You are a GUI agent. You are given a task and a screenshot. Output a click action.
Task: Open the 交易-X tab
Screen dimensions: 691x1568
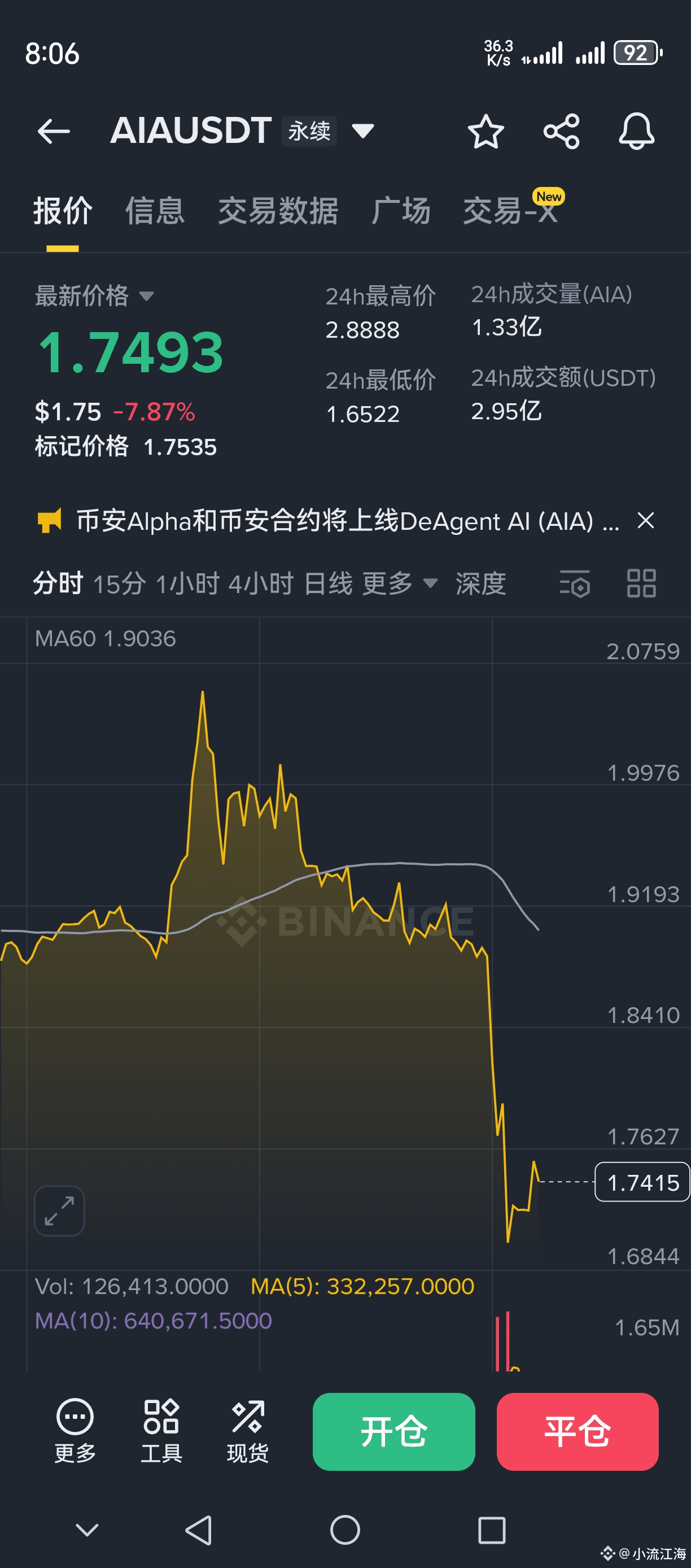510,211
